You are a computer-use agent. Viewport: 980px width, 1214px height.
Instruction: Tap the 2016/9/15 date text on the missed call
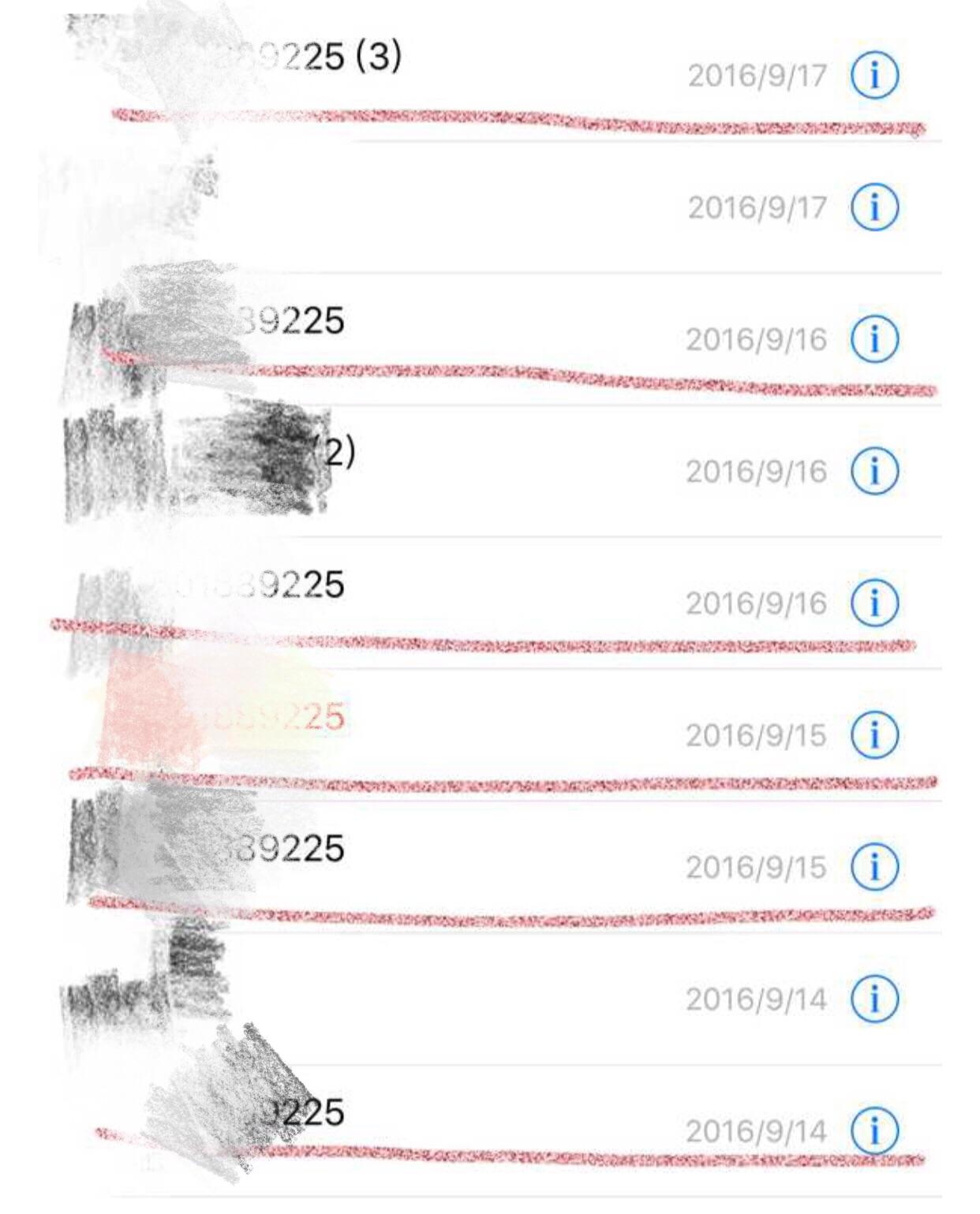[755, 734]
